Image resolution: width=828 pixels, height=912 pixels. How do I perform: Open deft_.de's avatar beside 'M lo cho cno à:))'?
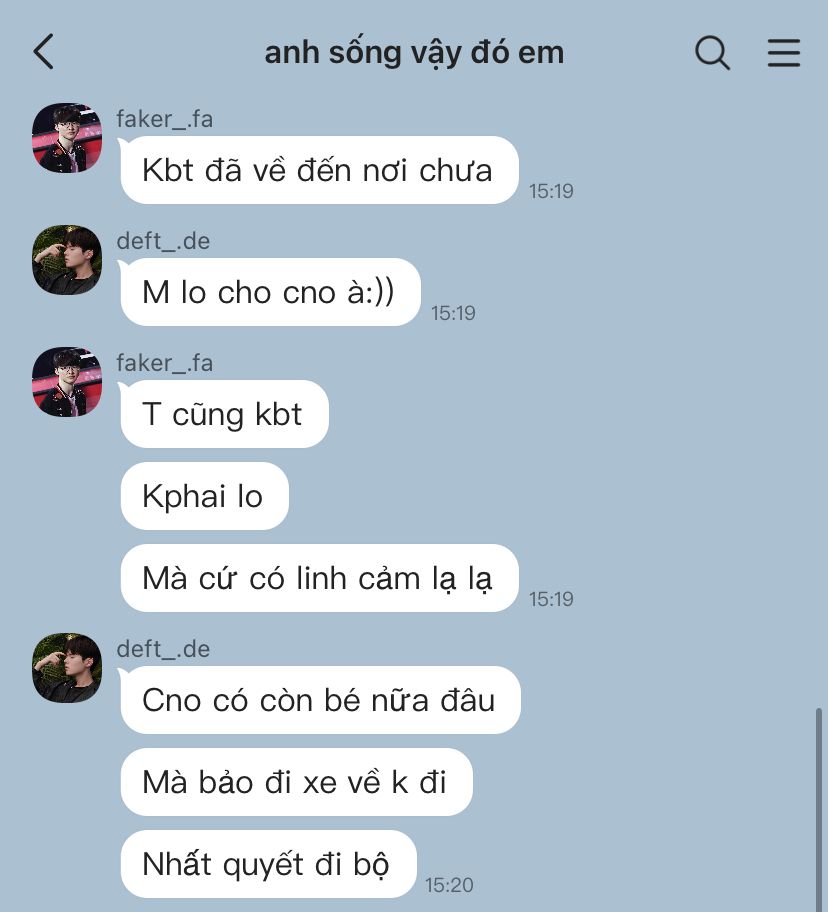pos(67,260)
